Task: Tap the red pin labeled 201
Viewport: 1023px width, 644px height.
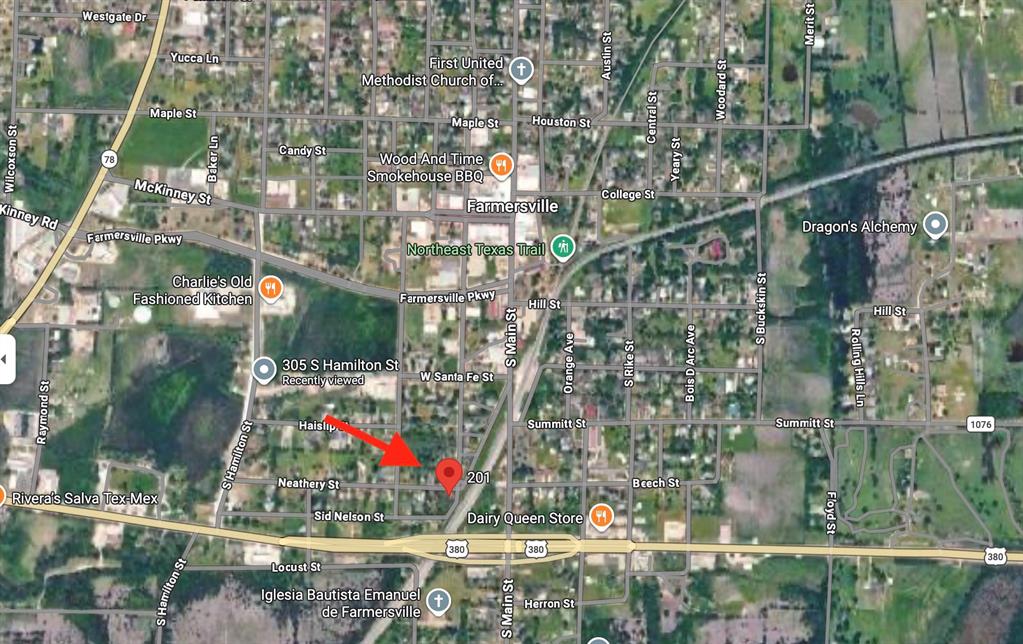Action: 449,474
